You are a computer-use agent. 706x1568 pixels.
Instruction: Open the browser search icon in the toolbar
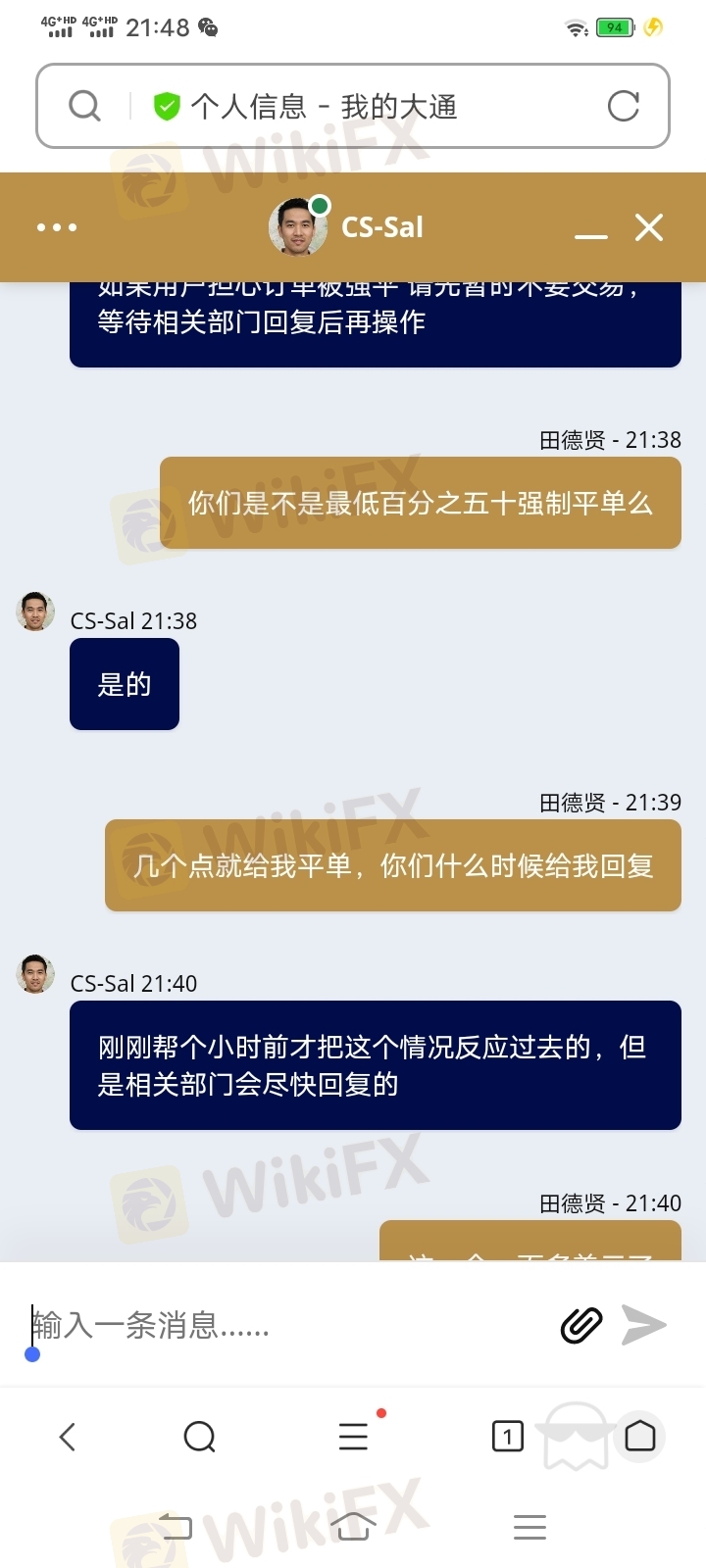199,1437
